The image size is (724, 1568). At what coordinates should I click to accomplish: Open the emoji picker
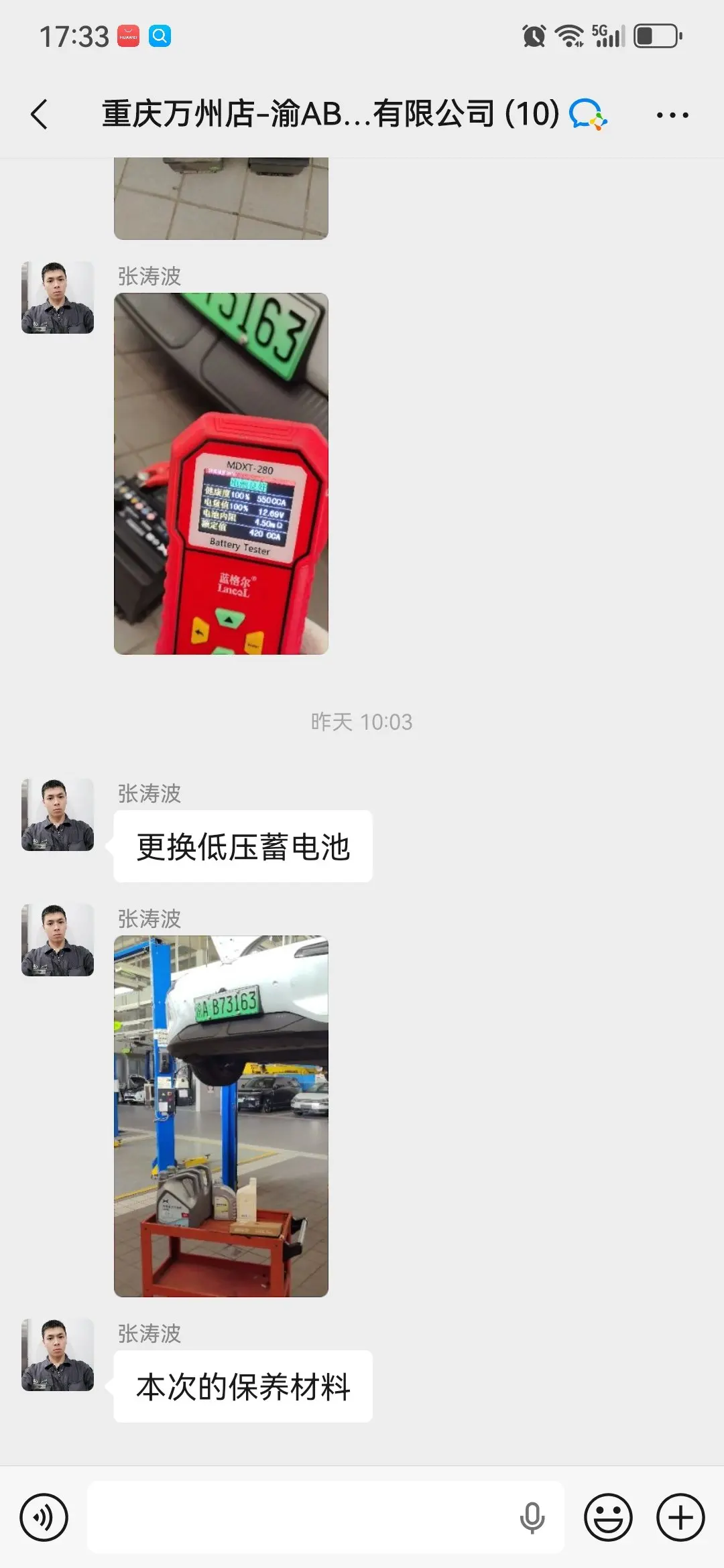pyautogui.click(x=608, y=1517)
